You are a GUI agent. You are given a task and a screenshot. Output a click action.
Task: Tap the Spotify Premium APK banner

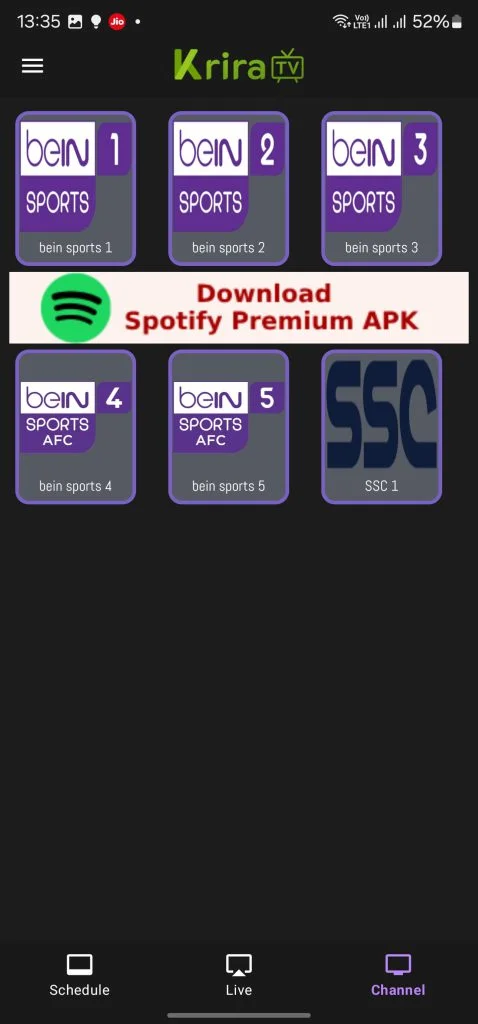[239, 308]
